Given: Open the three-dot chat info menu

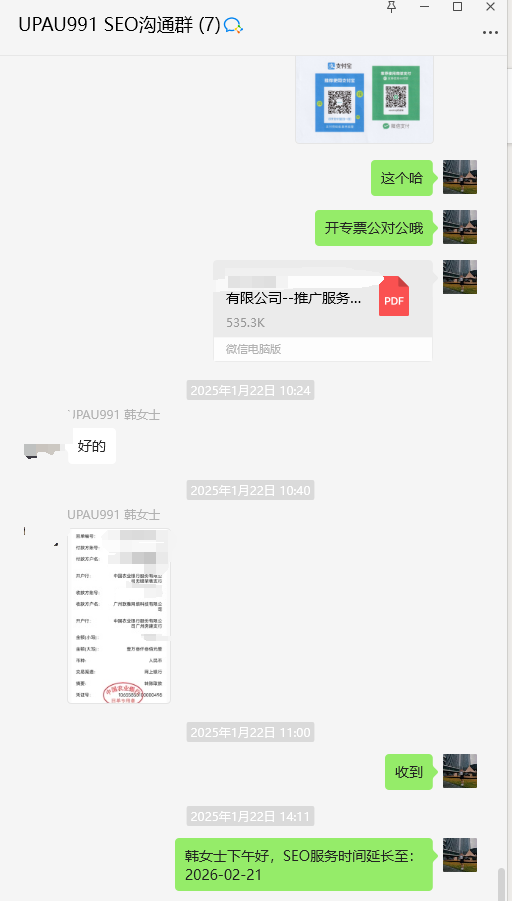Looking at the screenshot, I should 490,33.
